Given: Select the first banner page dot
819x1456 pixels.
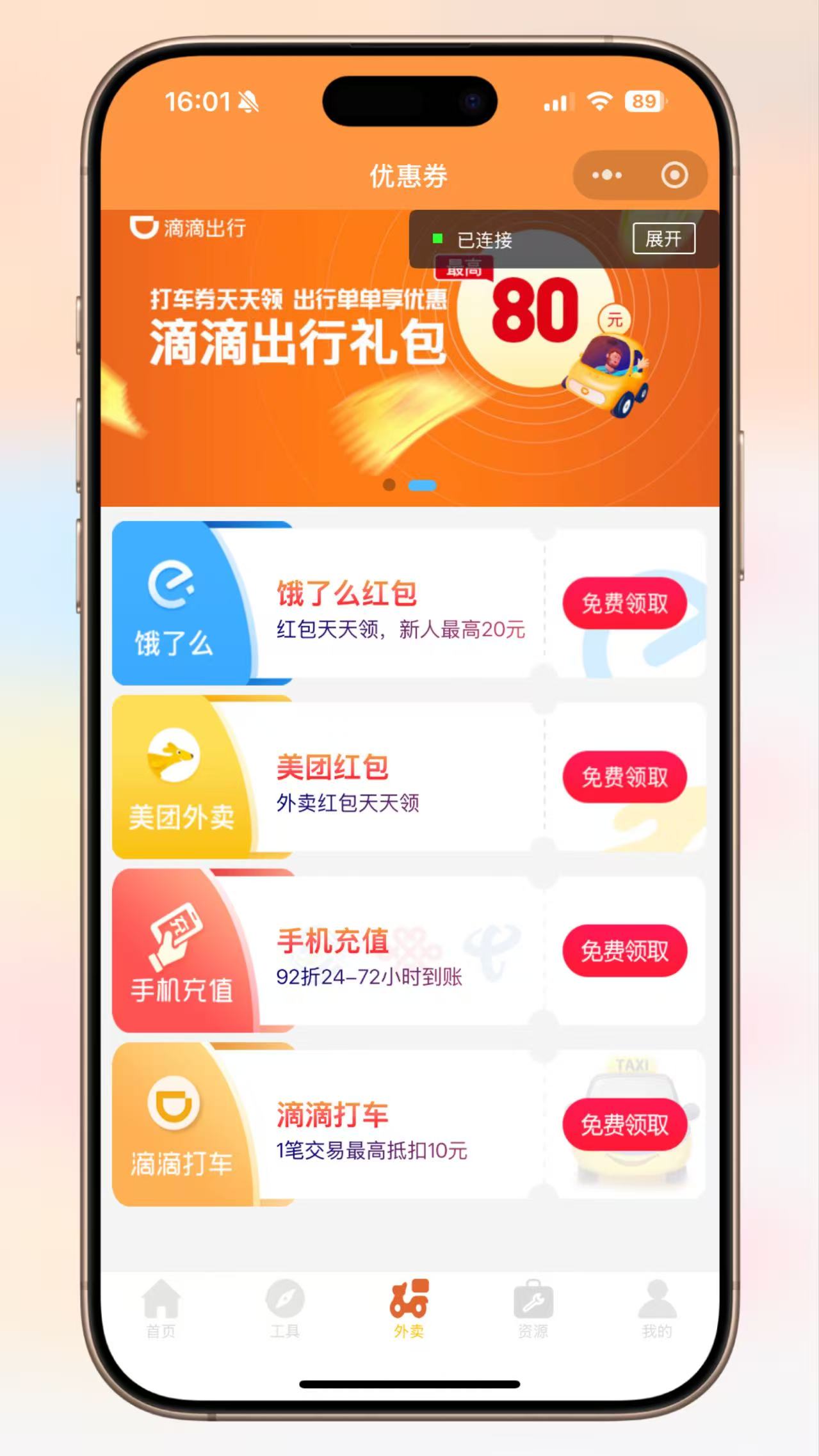Looking at the screenshot, I should click(389, 485).
